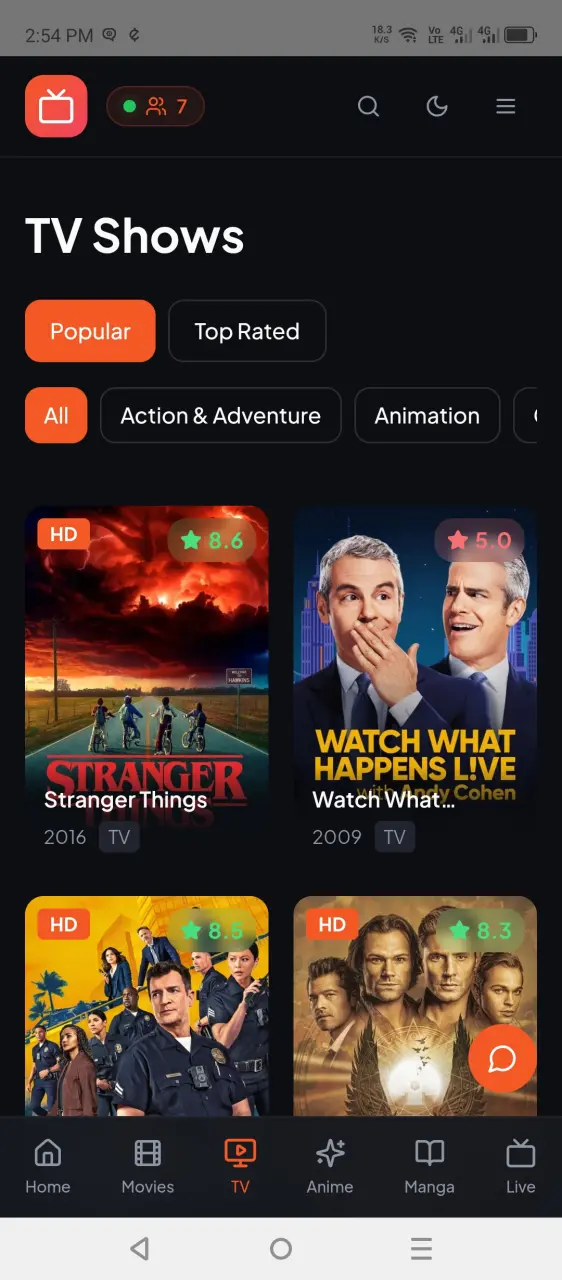Tap the system back button
Screen dimensions: 562x1280
click(140, 1248)
